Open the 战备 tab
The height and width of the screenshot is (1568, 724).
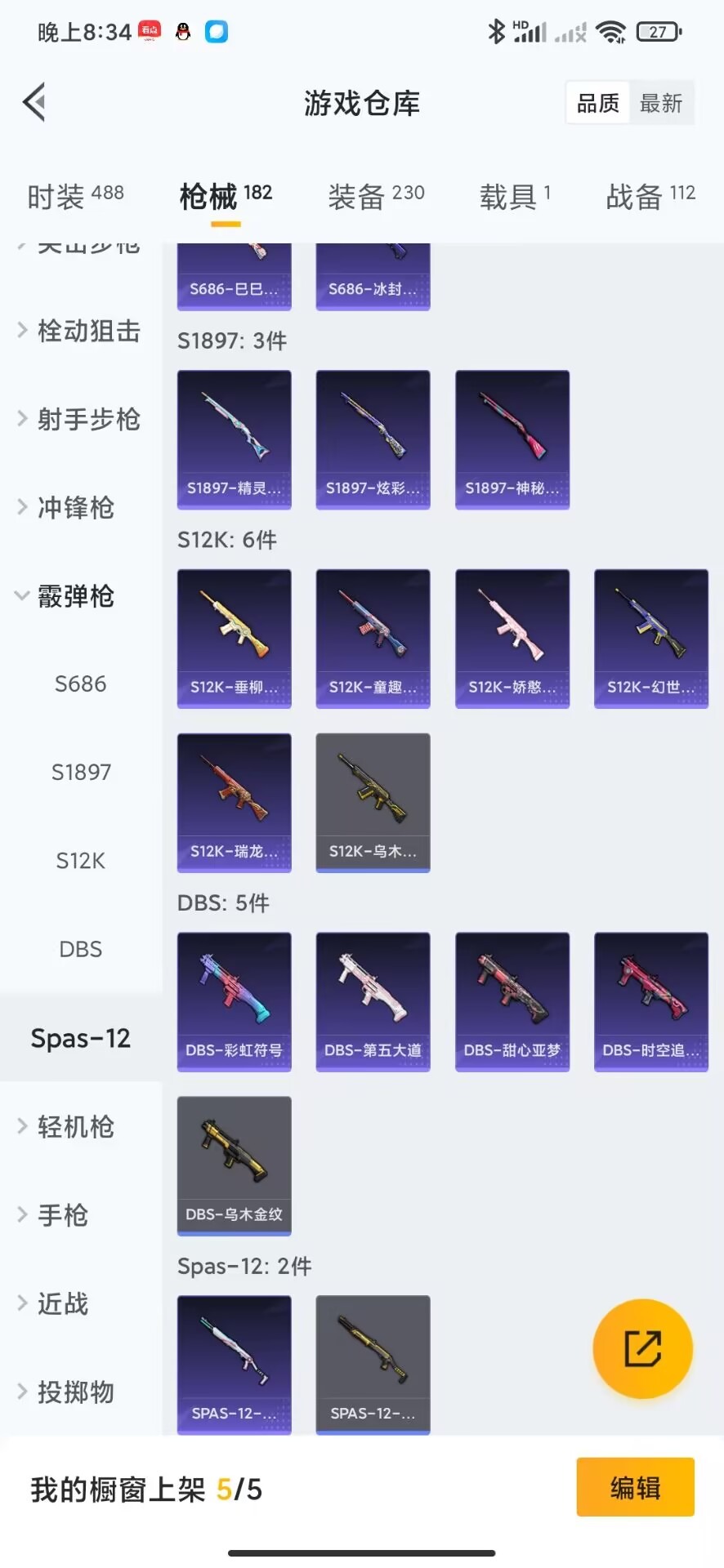[x=650, y=196]
